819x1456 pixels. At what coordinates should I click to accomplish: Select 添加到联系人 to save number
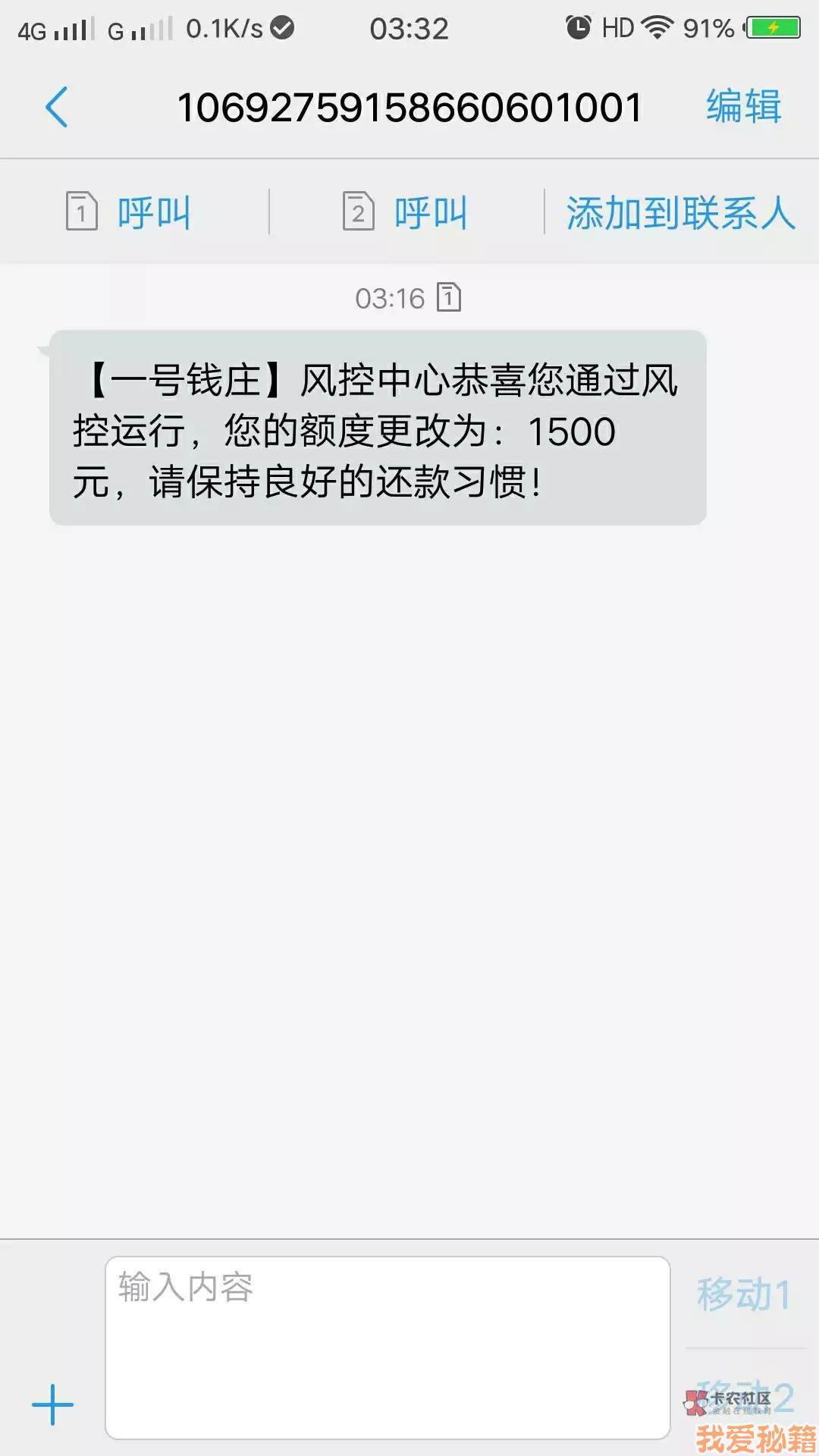[x=680, y=213]
